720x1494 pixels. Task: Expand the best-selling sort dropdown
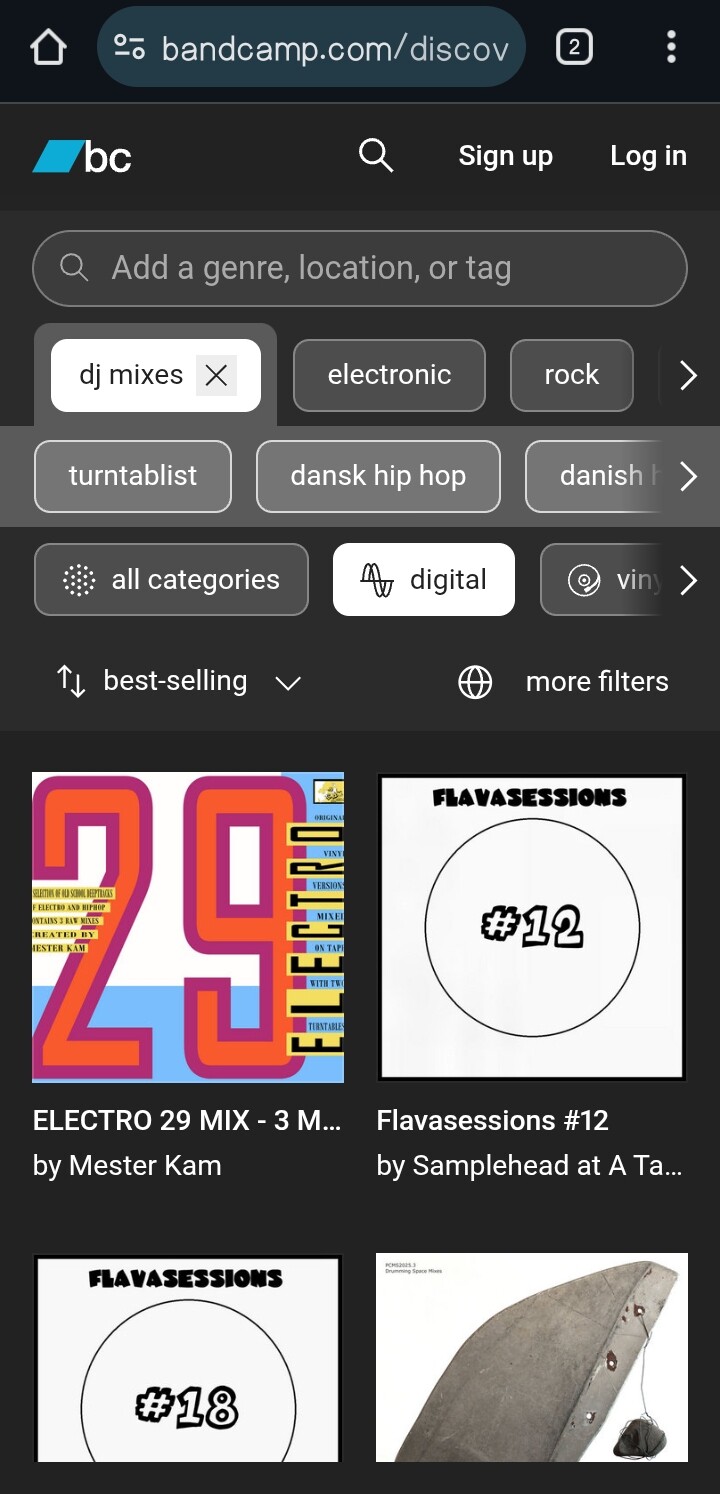(178, 681)
